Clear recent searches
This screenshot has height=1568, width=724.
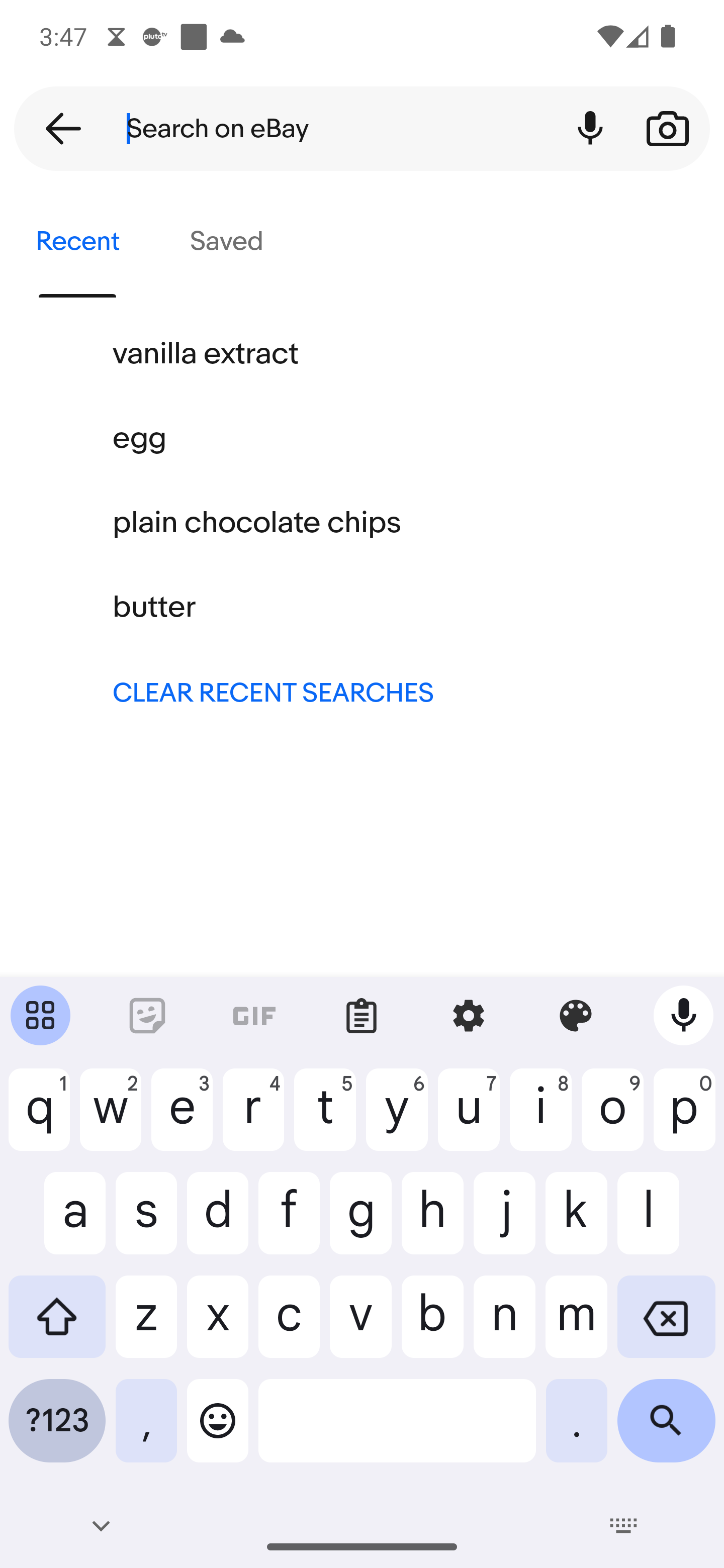(273, 692)
